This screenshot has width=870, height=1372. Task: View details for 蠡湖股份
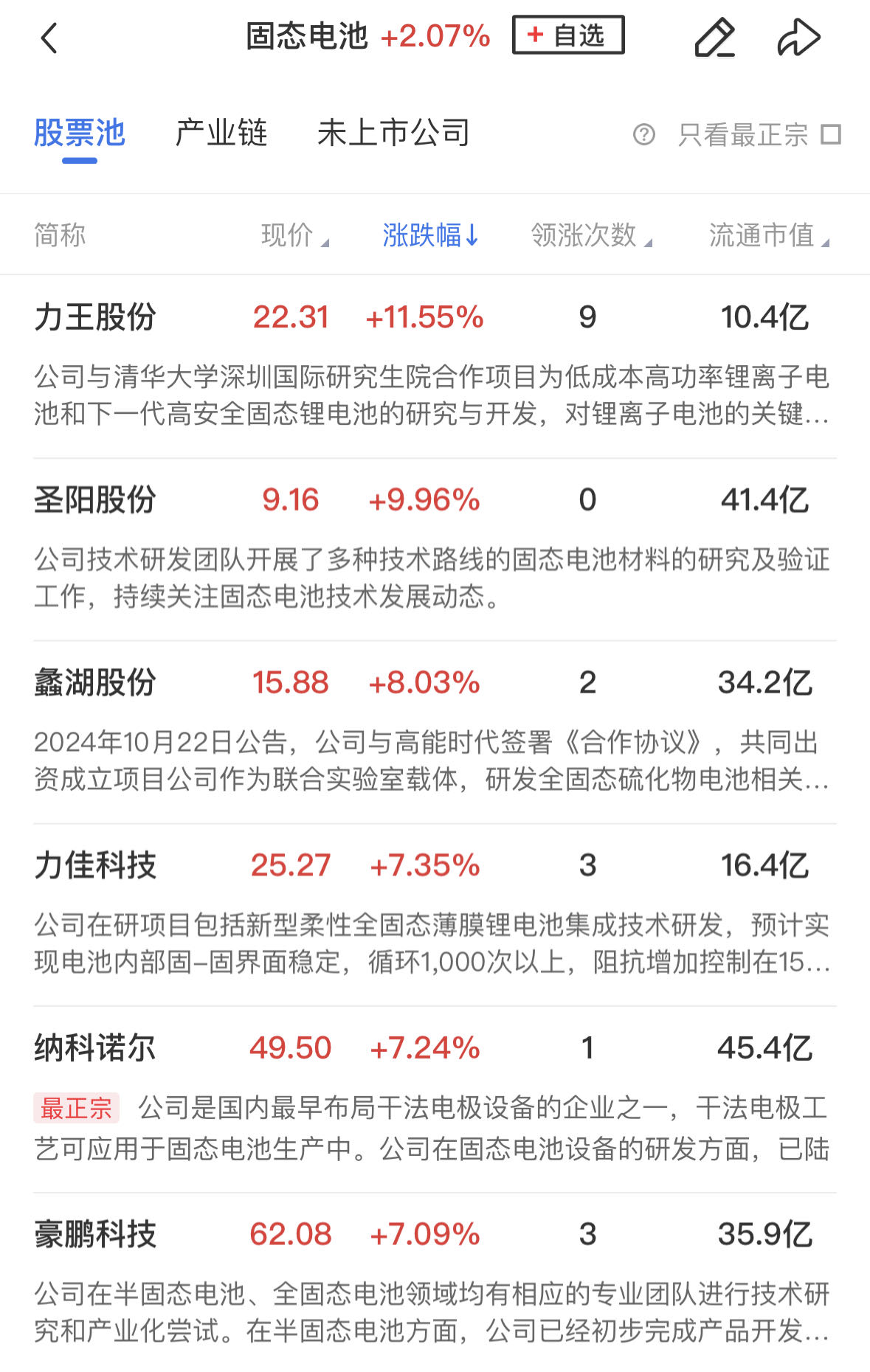coord(95,683)
